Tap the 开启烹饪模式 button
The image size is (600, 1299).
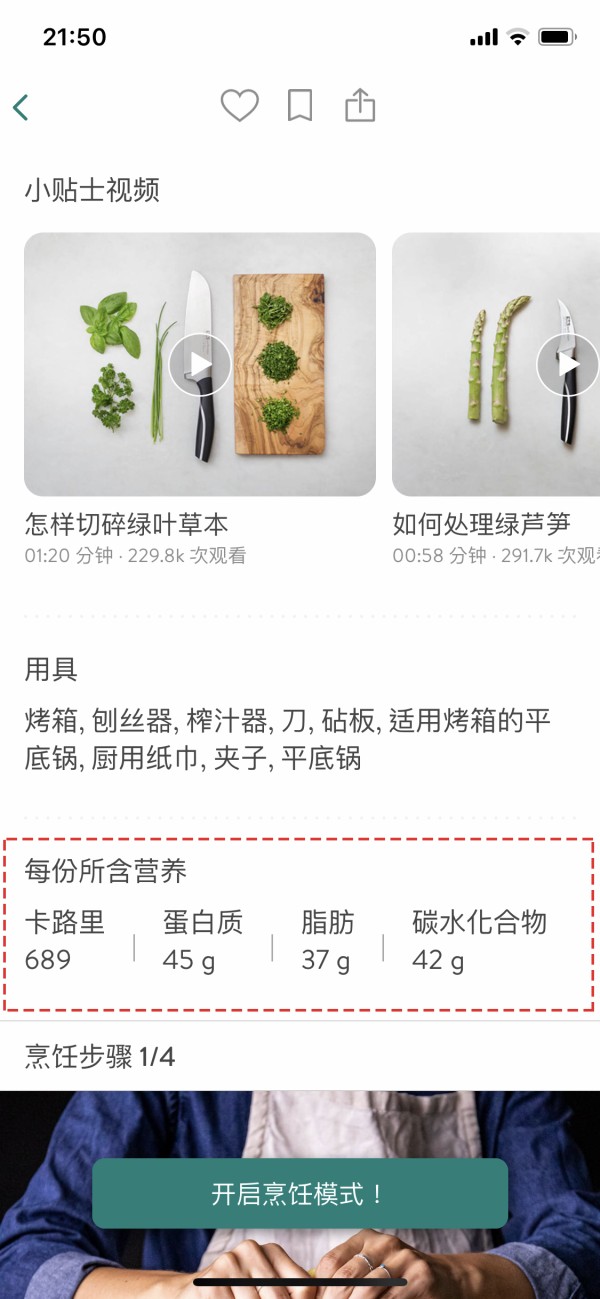[x=300, y=1193]
